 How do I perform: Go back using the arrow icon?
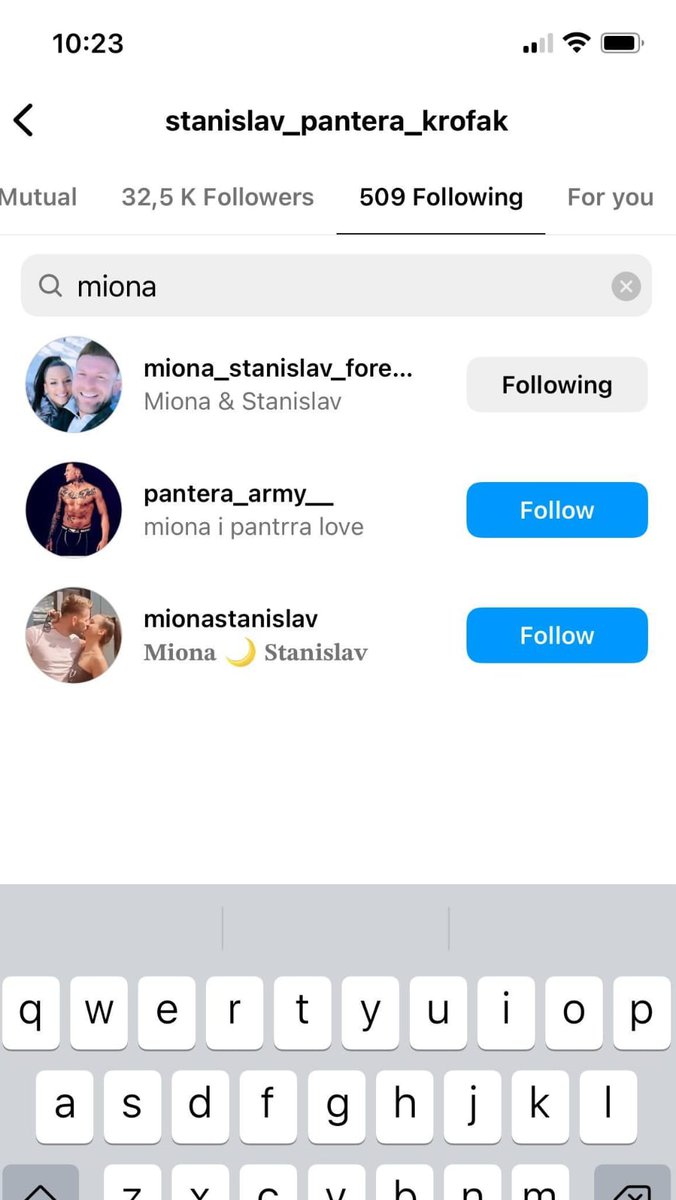24,121
